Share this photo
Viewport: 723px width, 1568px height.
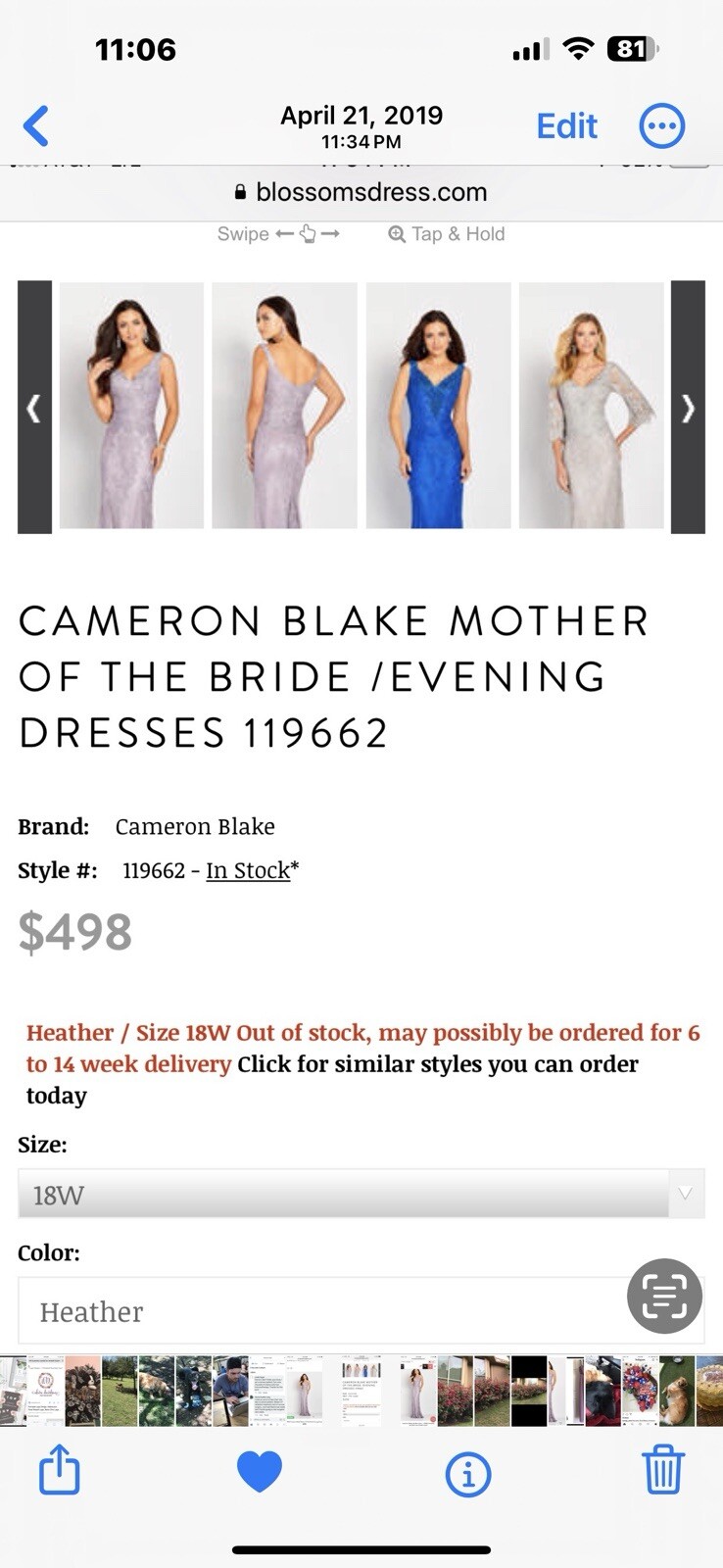tap(59, 1470)
